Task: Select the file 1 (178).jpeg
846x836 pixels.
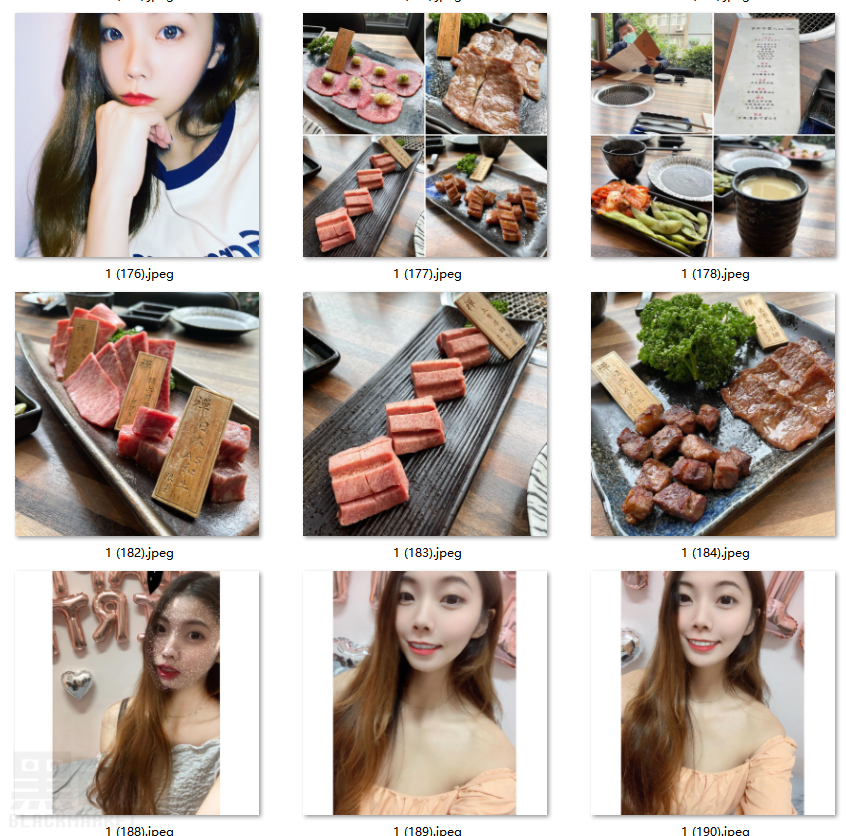Action: tap(713, 135)
